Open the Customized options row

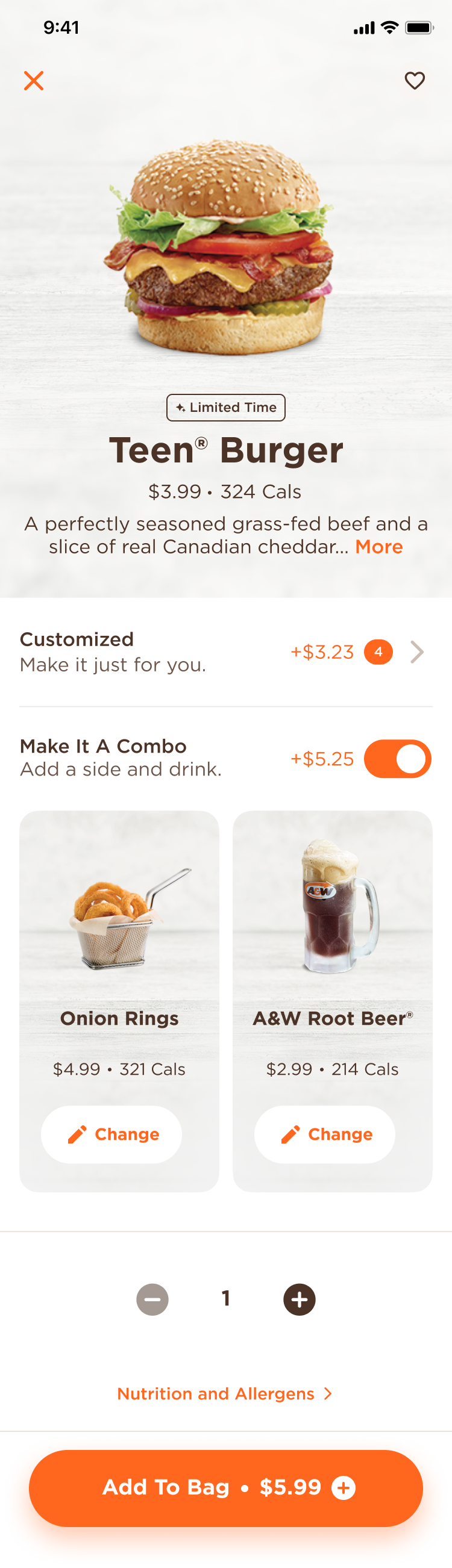[x=225, y=652]
